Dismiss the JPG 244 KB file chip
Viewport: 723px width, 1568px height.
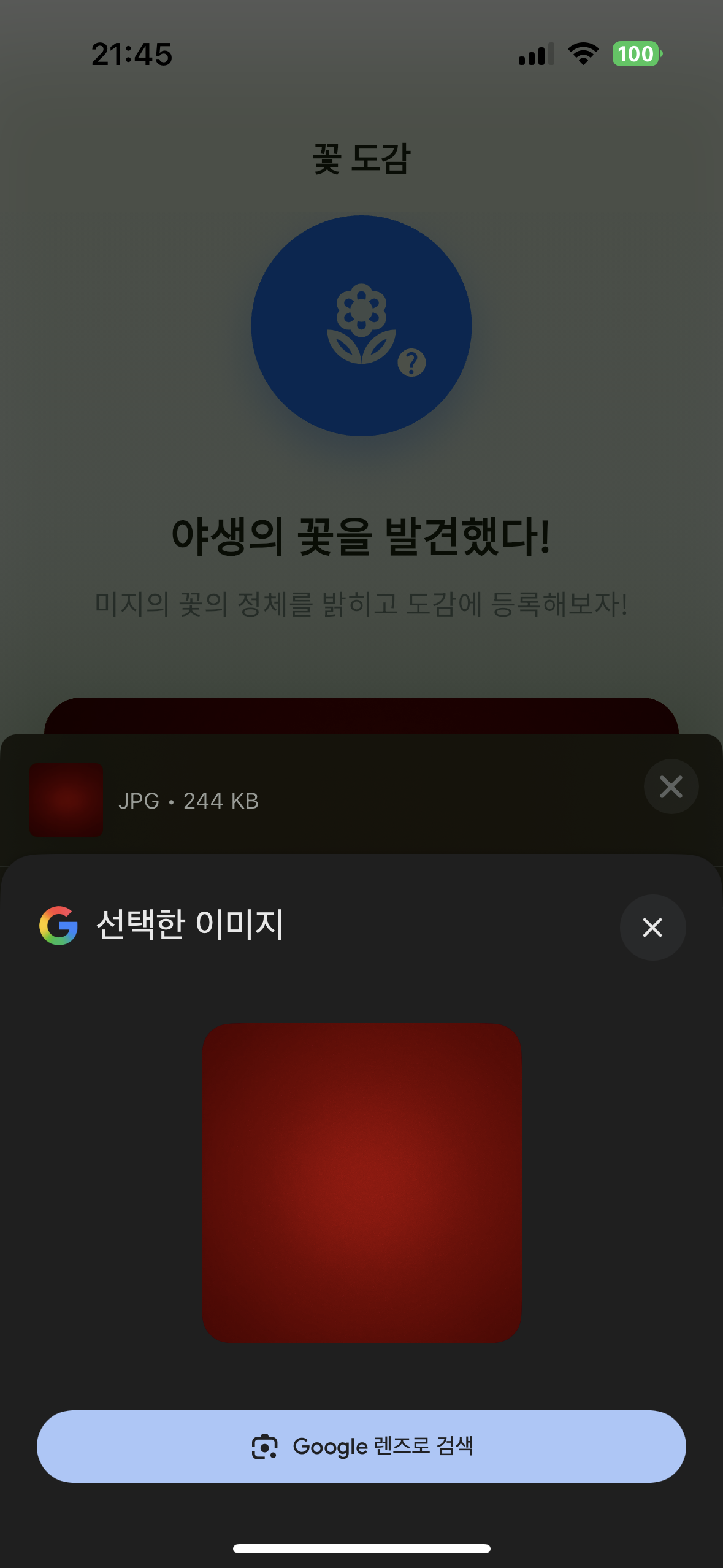tap(671, 786)
